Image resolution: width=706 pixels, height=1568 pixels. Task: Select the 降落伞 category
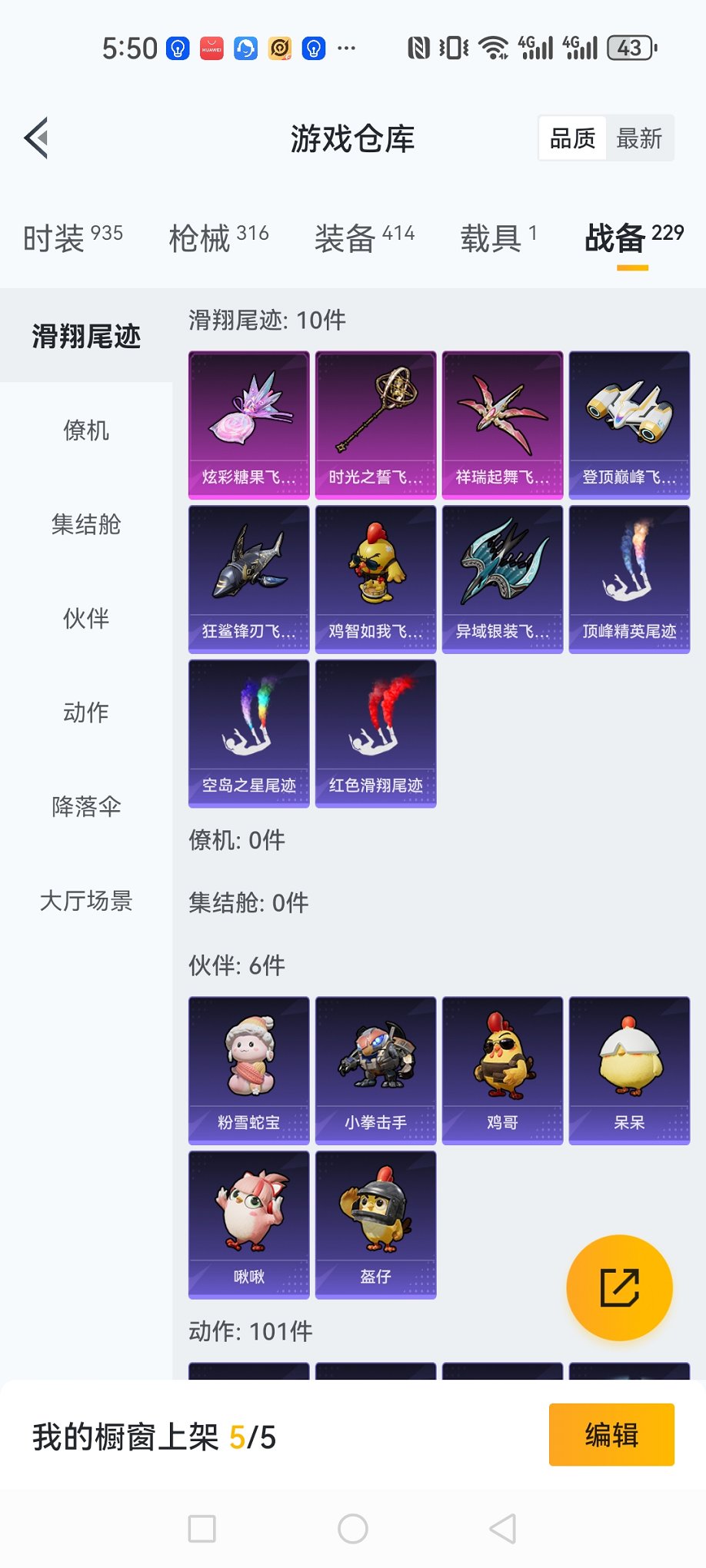point(86,806)
